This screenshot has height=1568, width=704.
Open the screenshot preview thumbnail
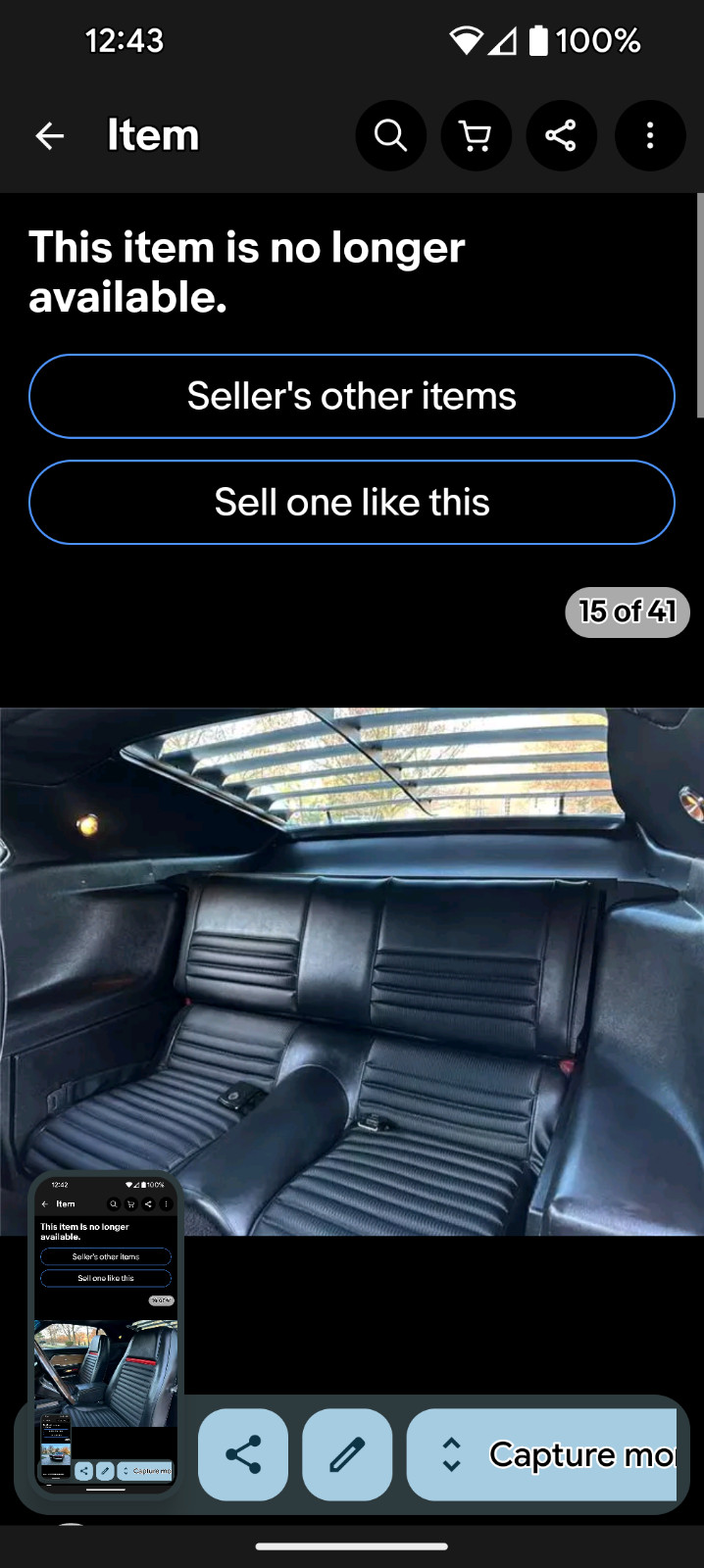(106, 1333)
